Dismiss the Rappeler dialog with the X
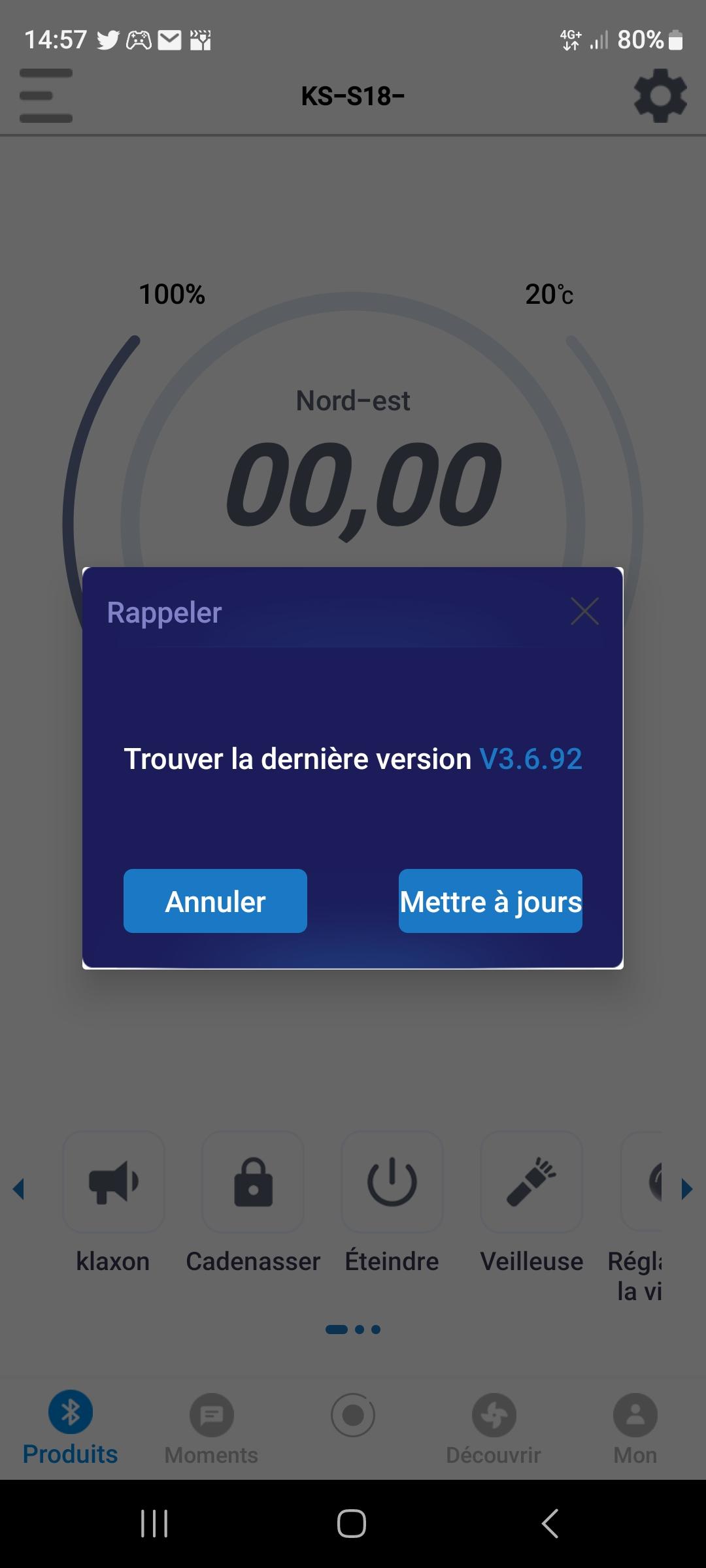 click(x=584, y=612)
